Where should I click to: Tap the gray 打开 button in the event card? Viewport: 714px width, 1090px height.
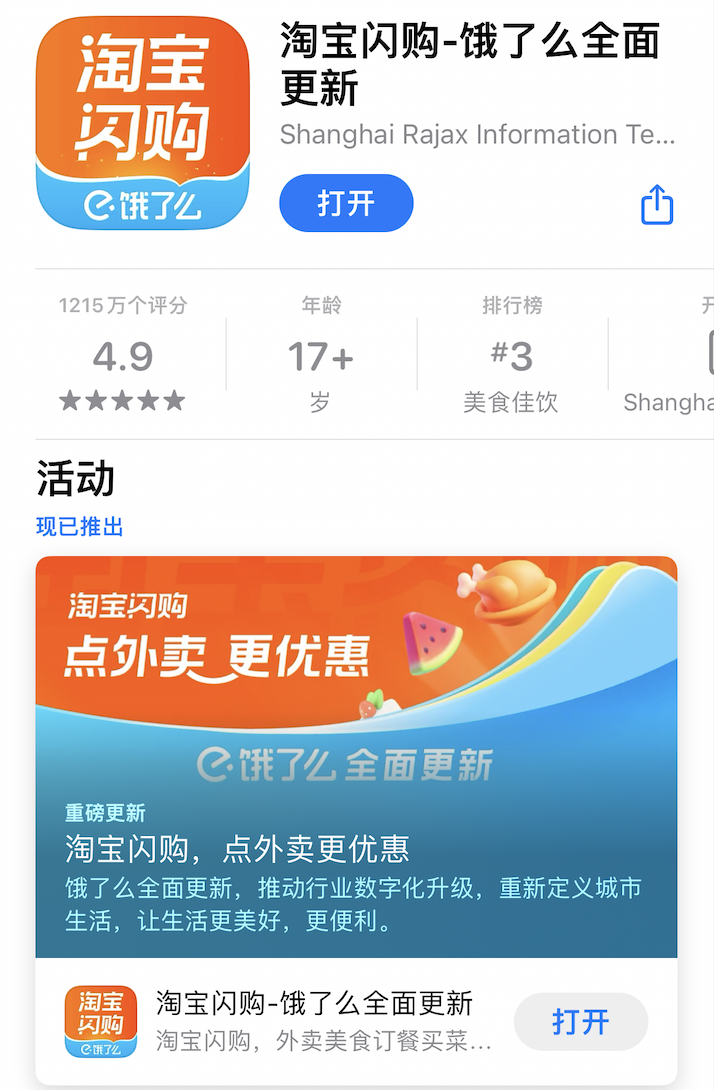tap(581, 1022)
